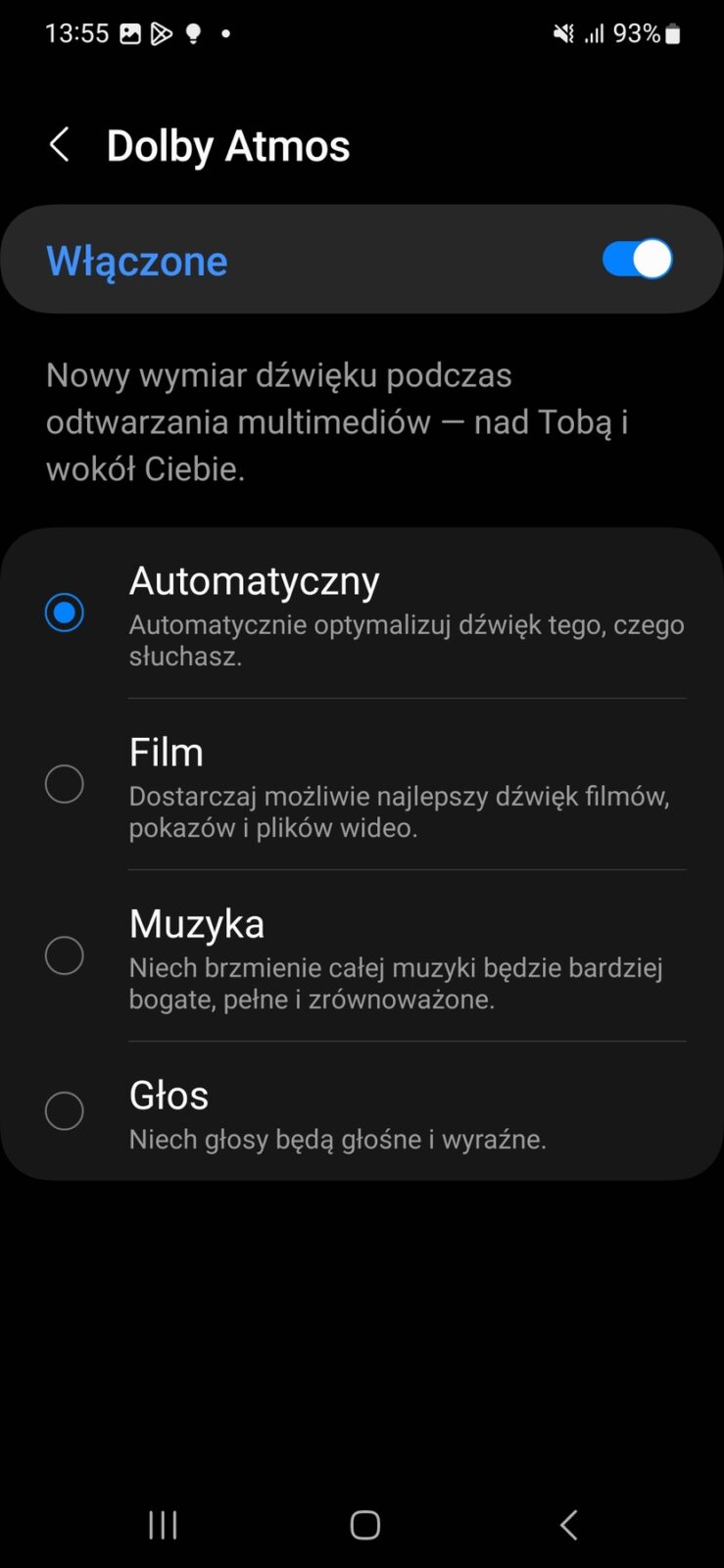724x1568 pixels.
Task: Go back from Dolby Atmos settings
Action: [x=60, y=145]
